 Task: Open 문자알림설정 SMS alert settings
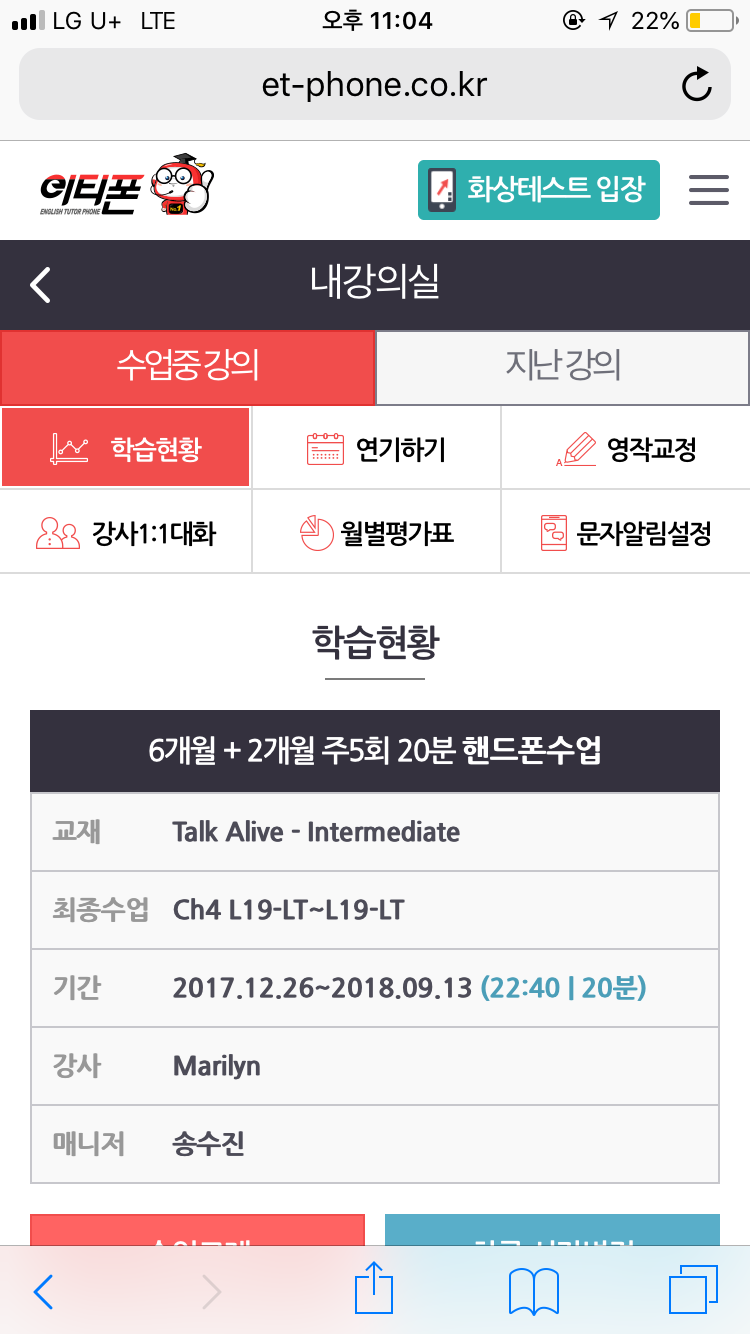point(625,532)
